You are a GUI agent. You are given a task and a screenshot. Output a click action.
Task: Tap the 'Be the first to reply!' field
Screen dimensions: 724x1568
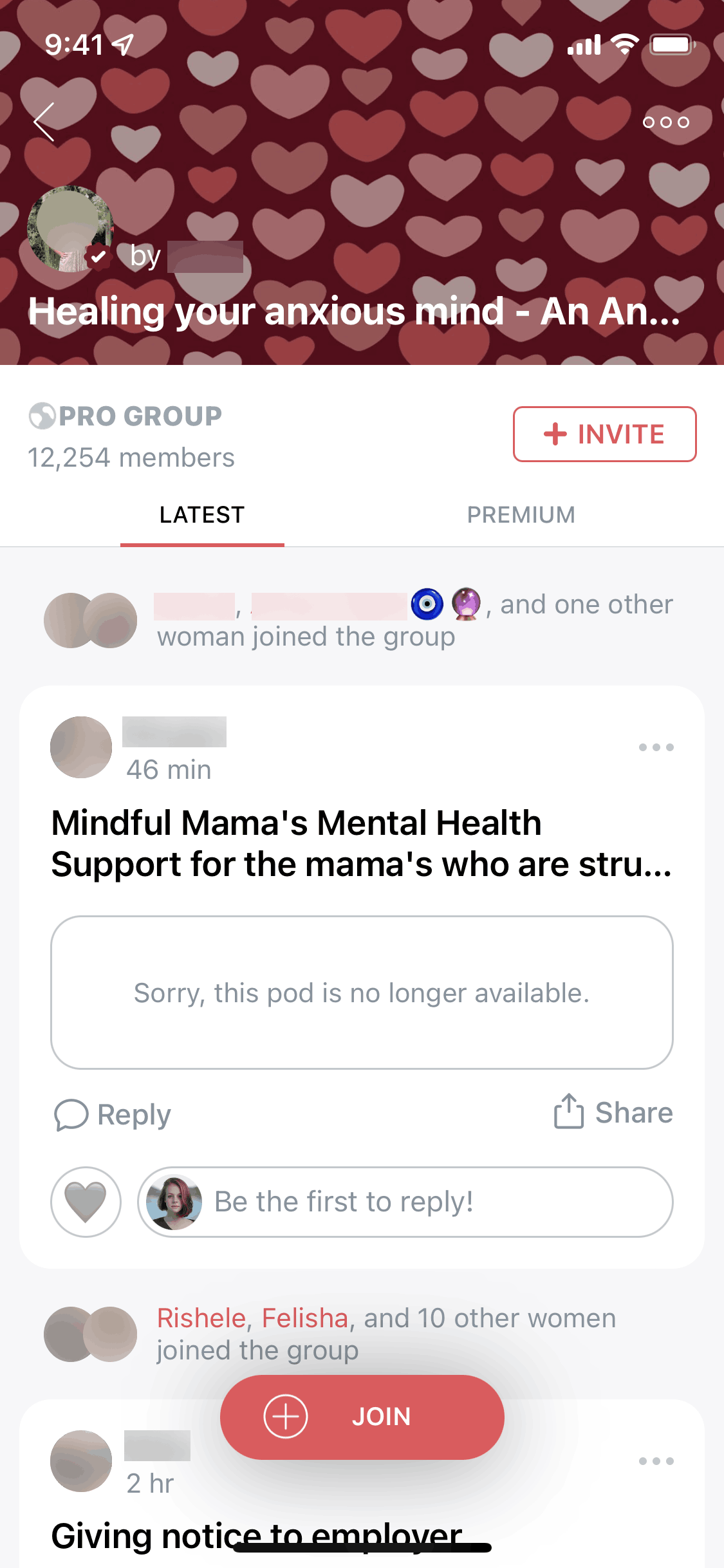tap(405, 1202)
